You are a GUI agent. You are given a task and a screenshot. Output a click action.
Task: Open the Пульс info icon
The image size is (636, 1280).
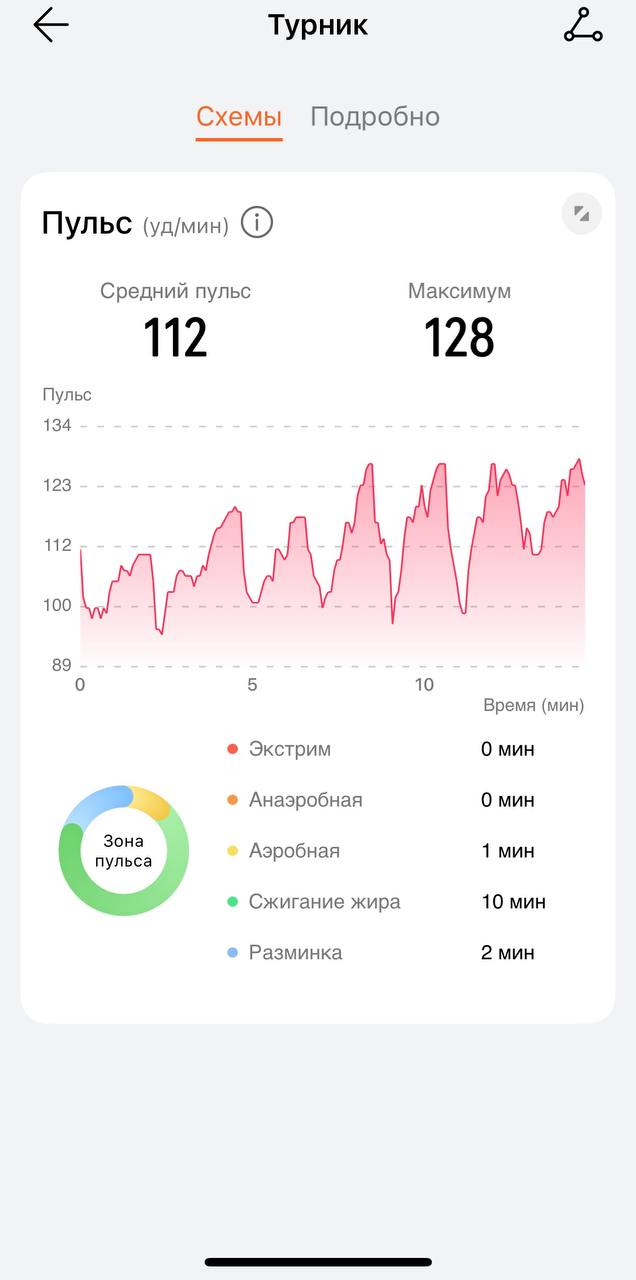(257, 223)
